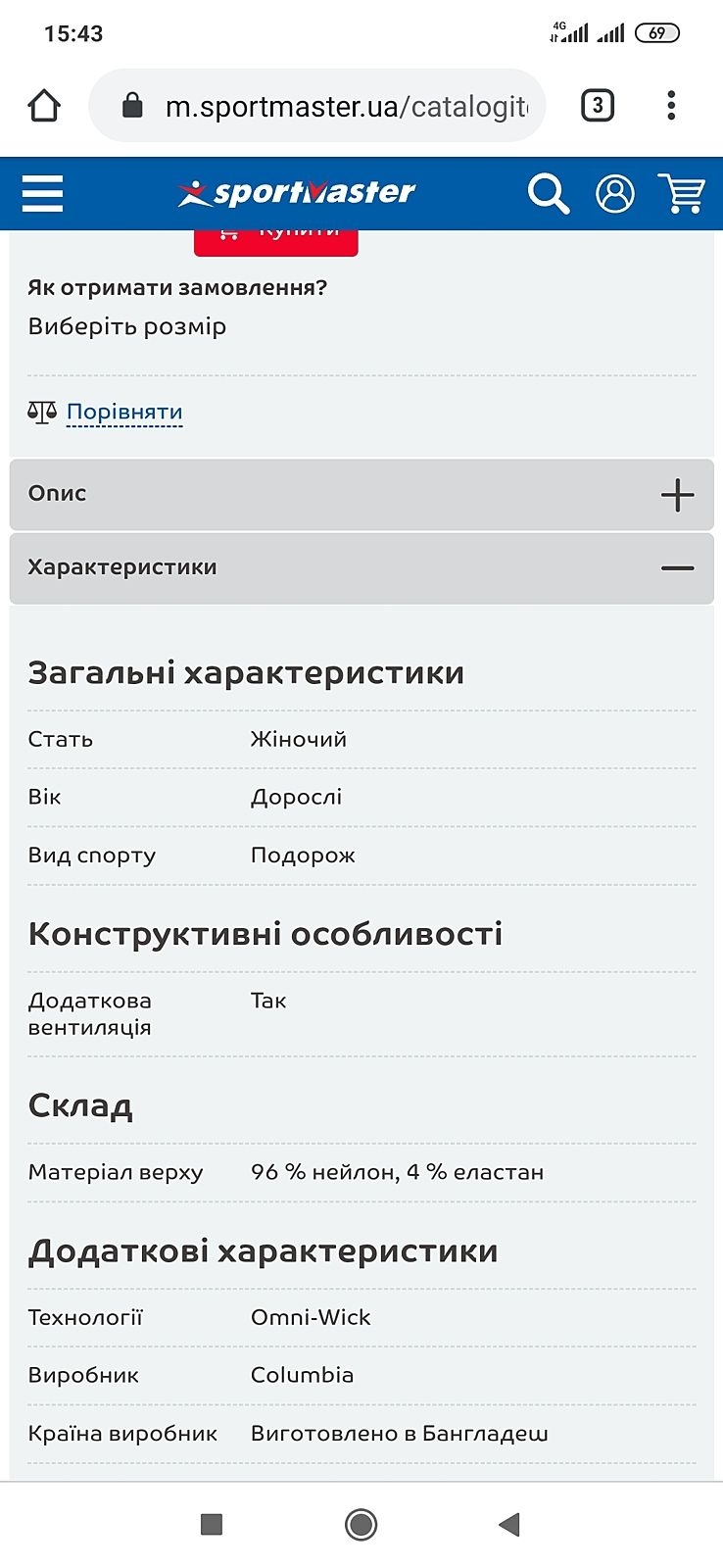The width and height of the screenshot is (723, 1568).
Task: Tap the system home button
Action: coord(361,1524)
